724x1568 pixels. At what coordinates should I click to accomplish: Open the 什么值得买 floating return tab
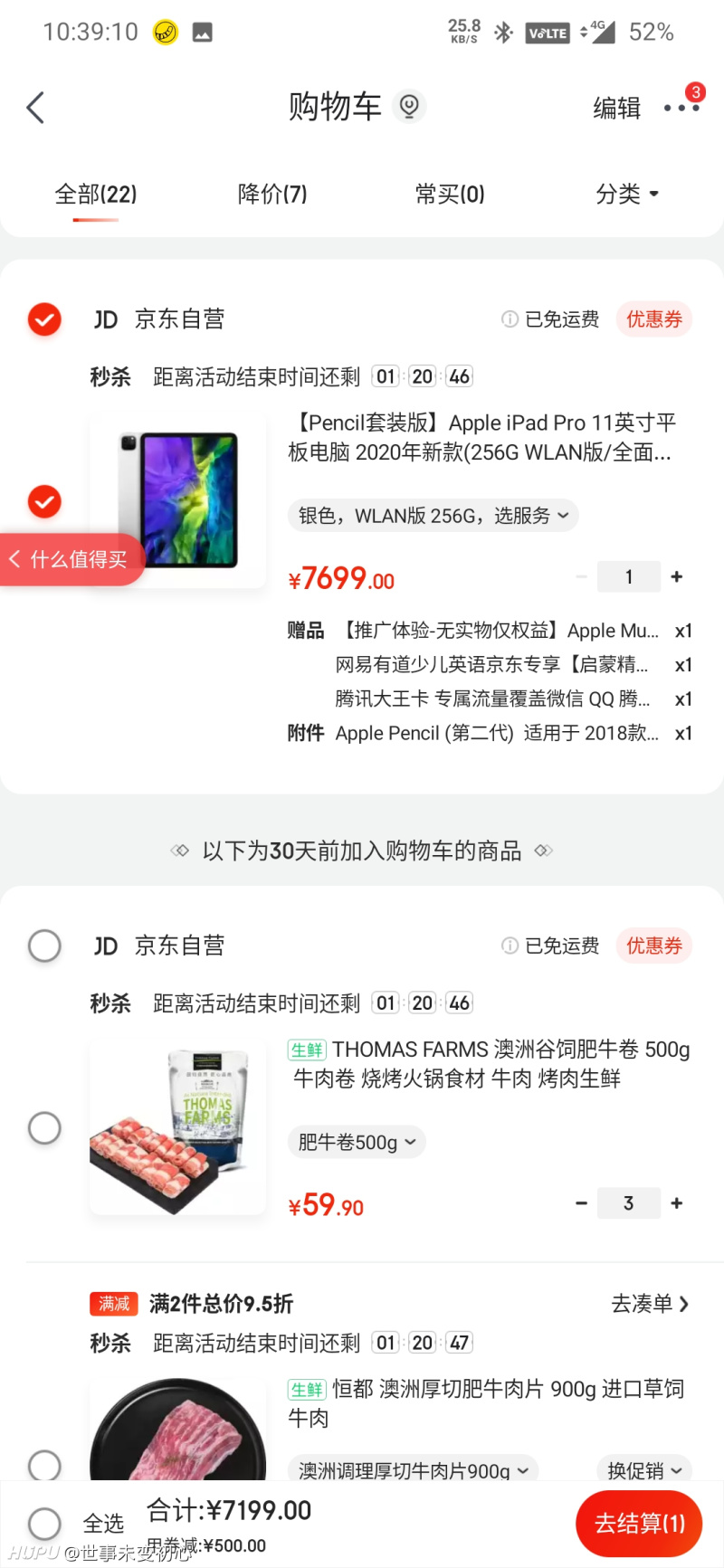click(71, 560)
